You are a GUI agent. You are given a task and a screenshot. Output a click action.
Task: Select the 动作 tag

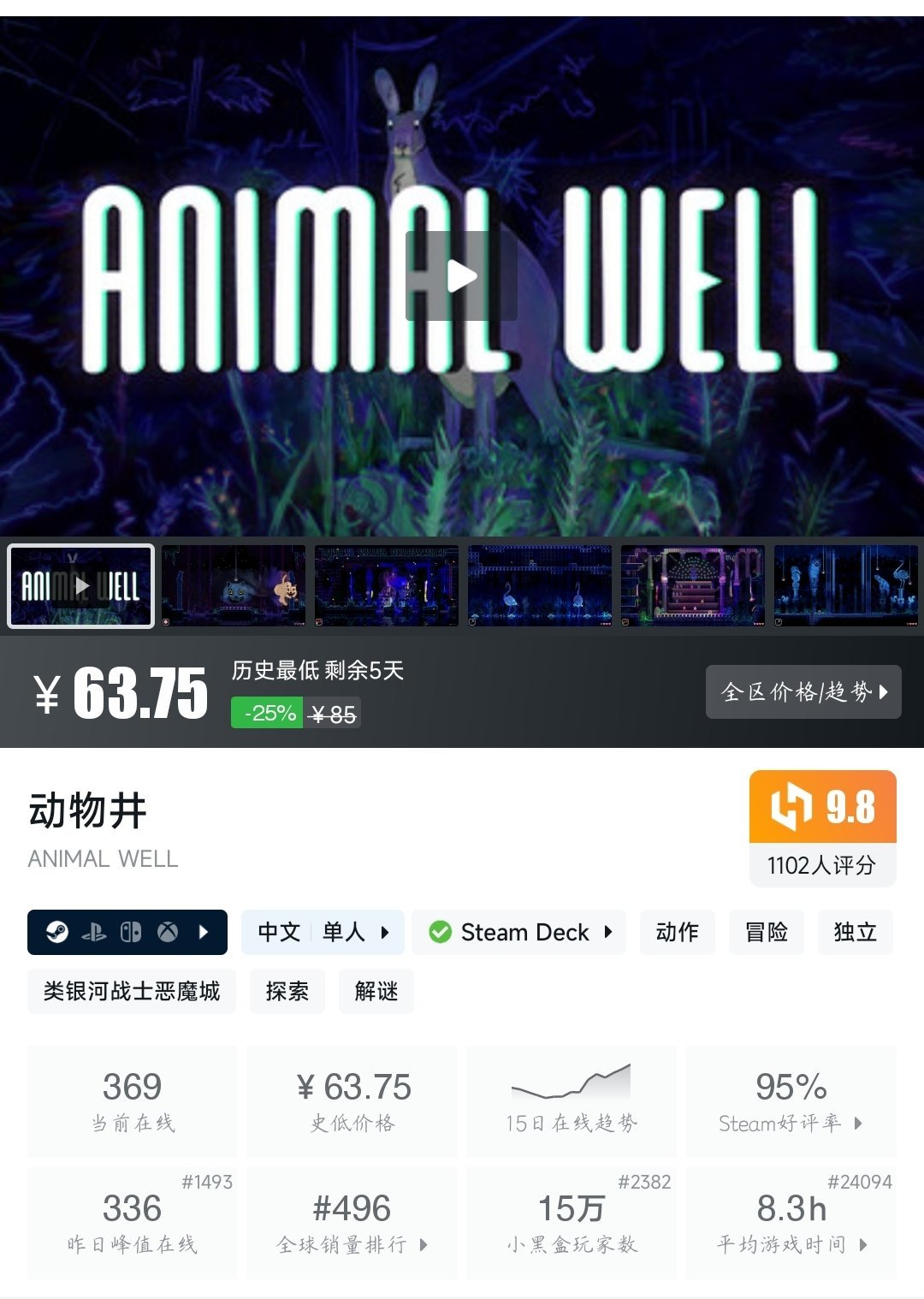(677, 932)
